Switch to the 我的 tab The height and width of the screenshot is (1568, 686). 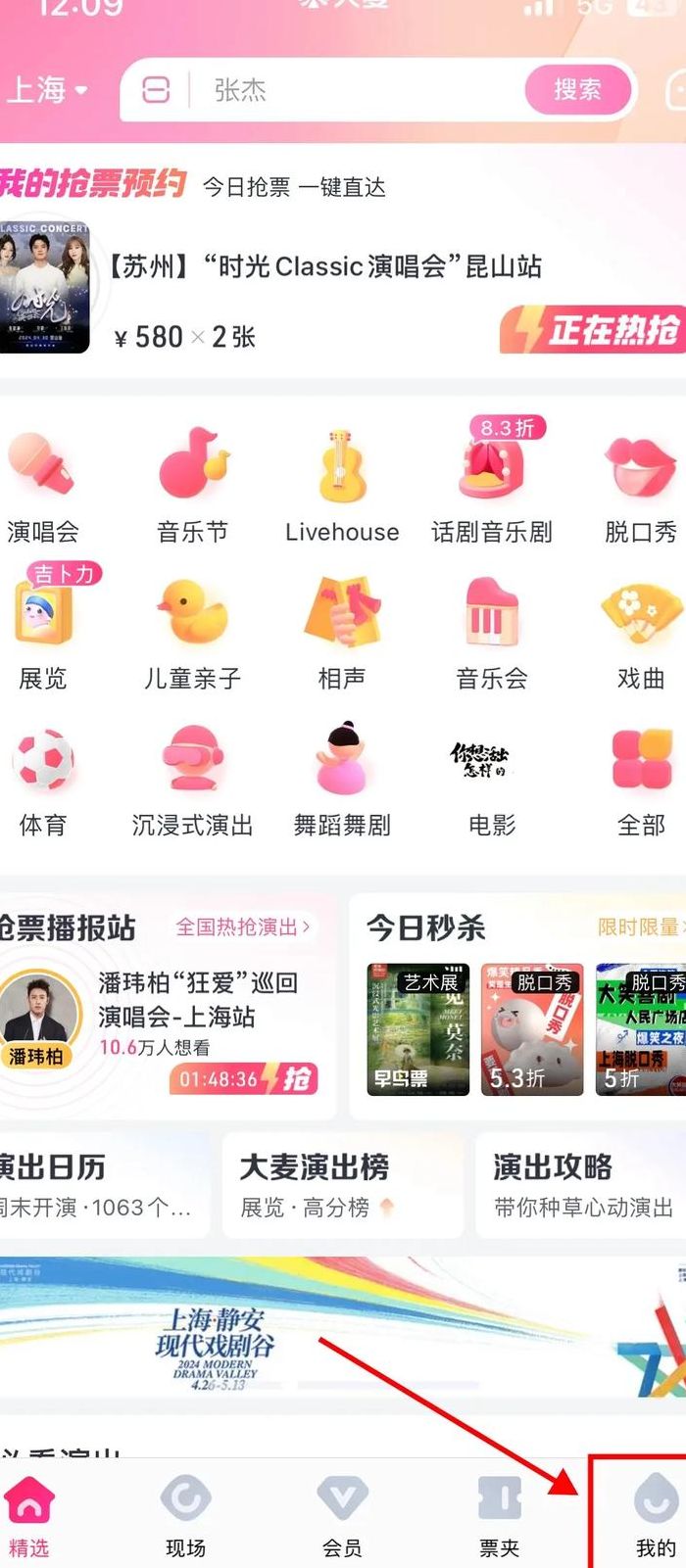pyautogui.click(x=655, y=1517)
